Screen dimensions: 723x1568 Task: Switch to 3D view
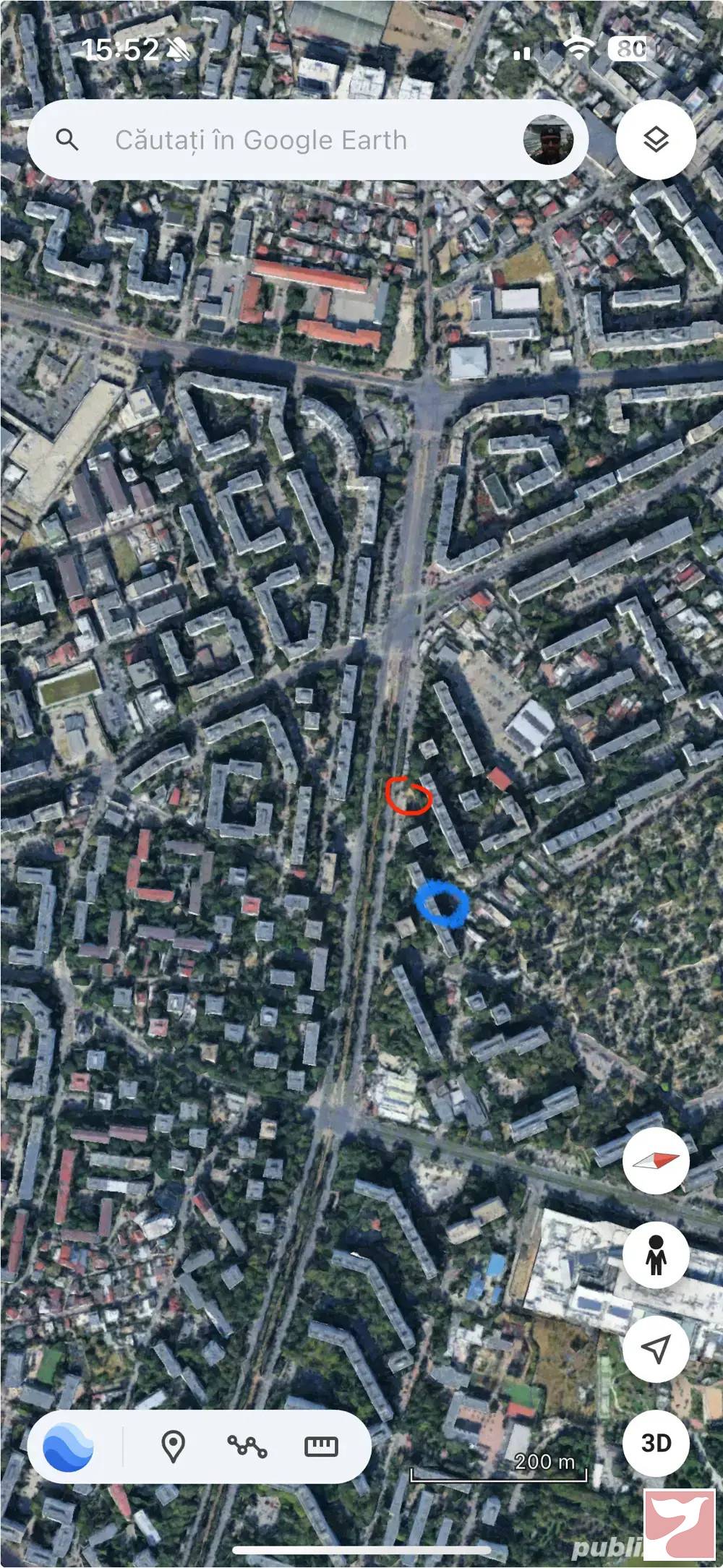[656, 1443]
